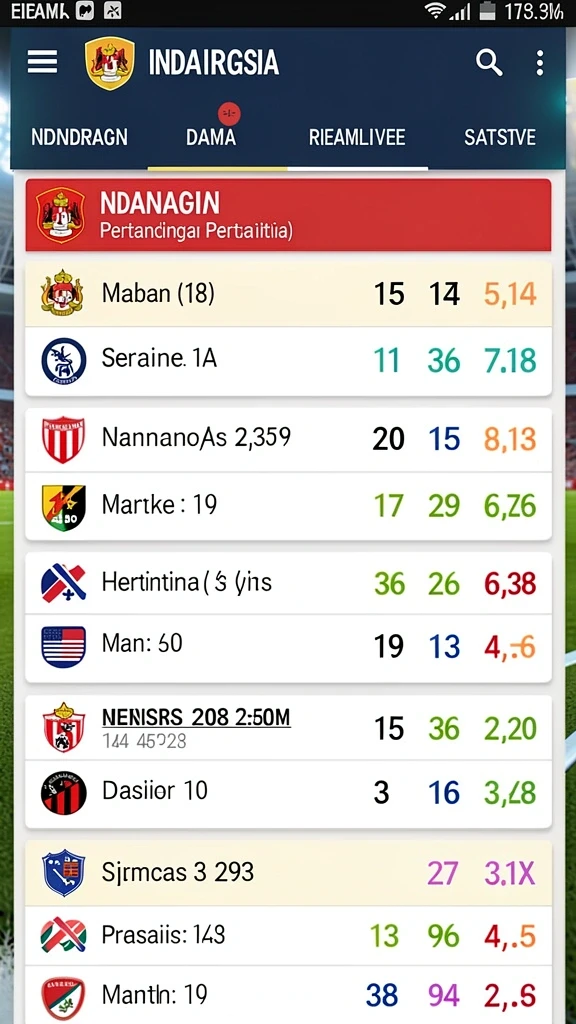The width and height of the screenshot is (576, 1024).
Task: Open the red NDANAGIN league header
Action: click(288, 215)
